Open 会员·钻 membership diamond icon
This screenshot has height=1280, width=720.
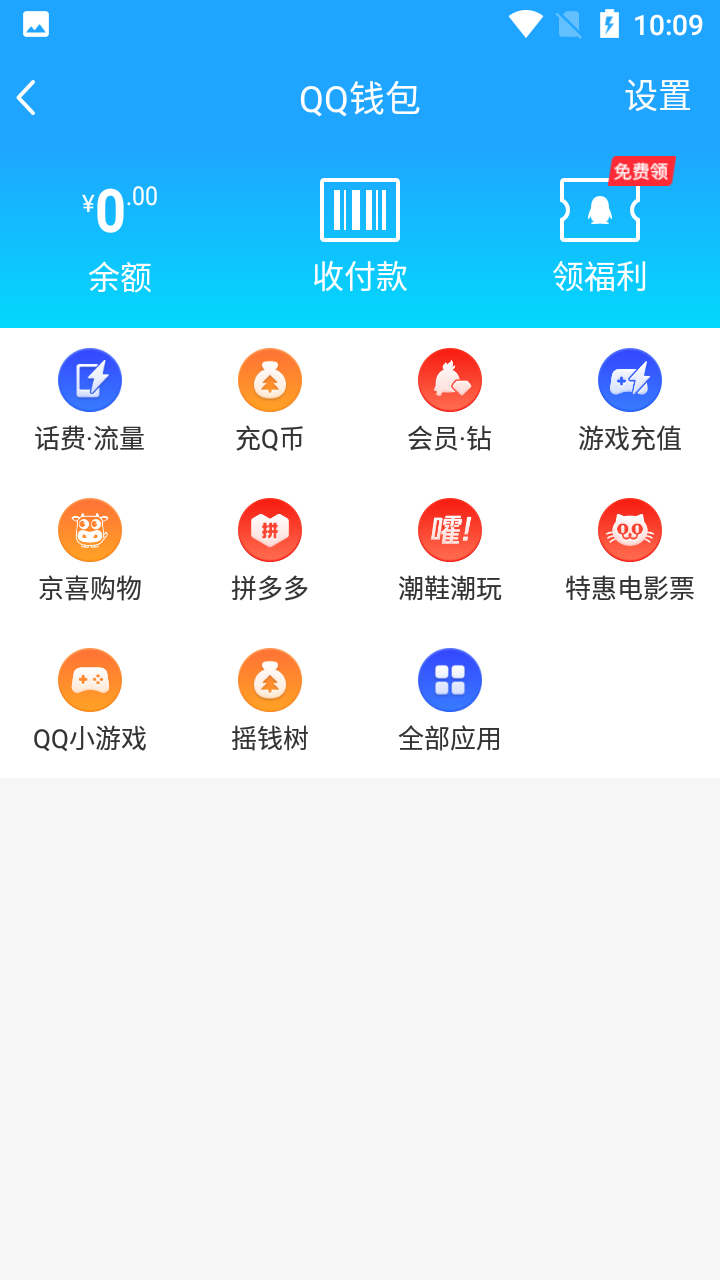point(450,380)
